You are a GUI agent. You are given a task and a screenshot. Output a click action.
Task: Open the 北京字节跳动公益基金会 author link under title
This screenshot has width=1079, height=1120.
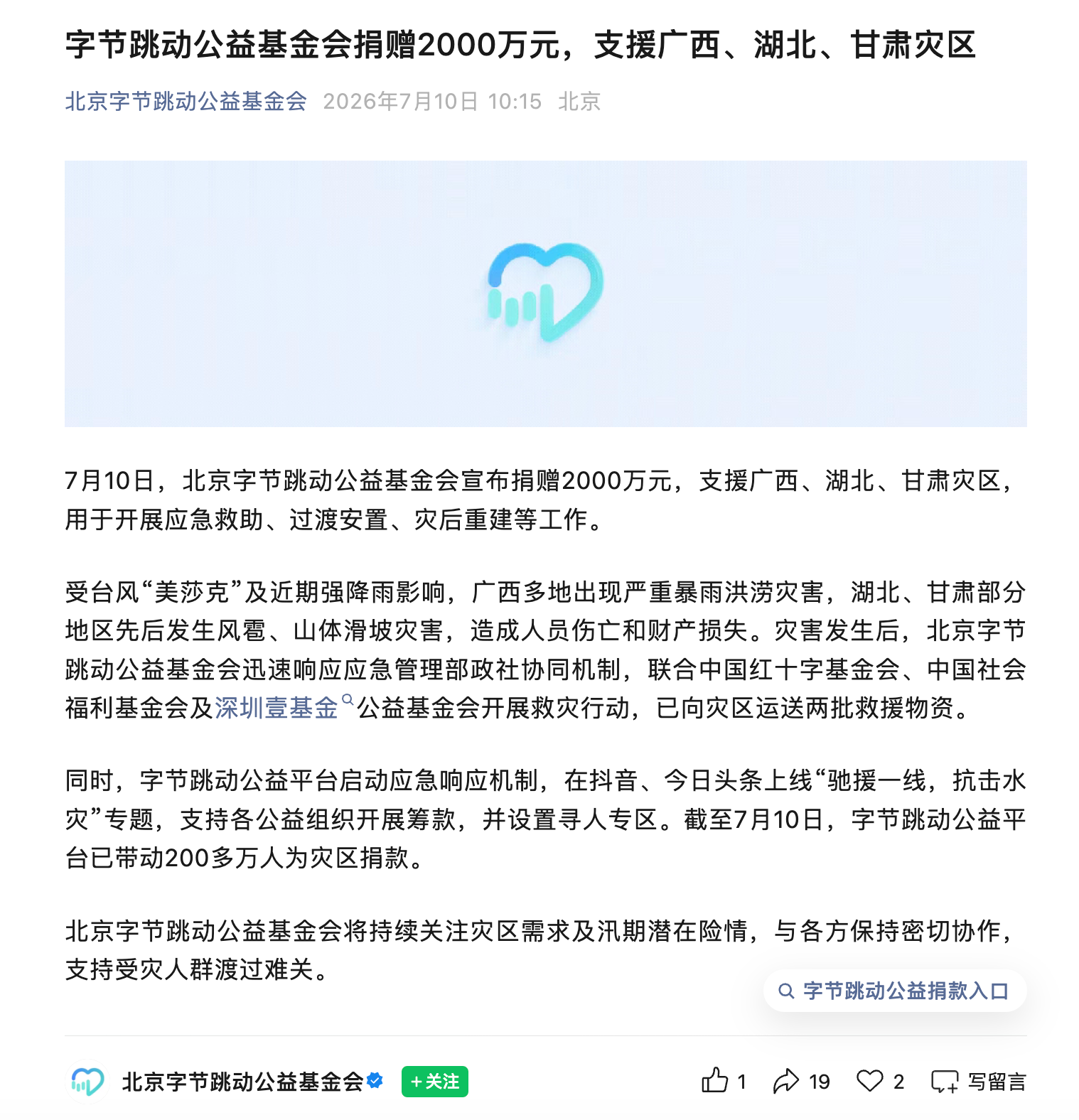(186, 102)
